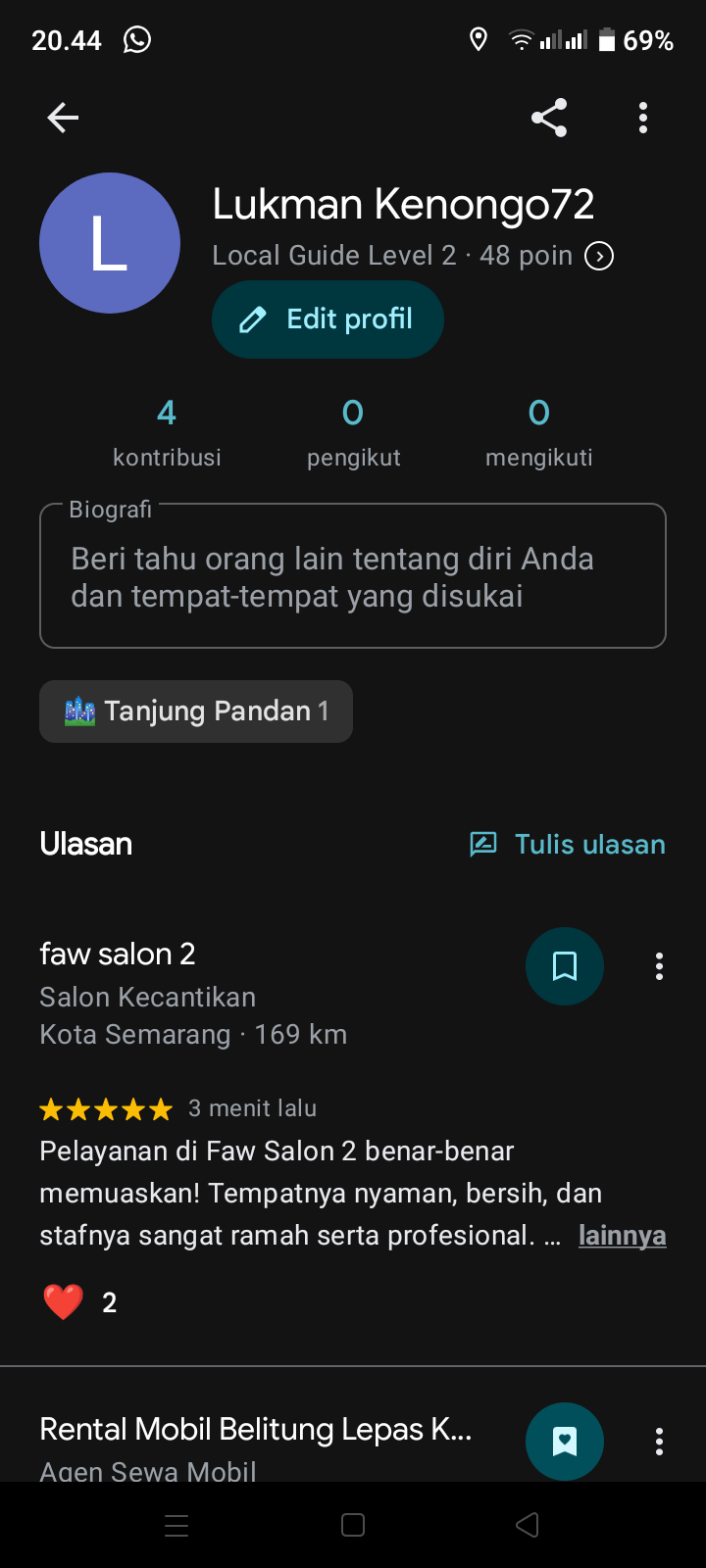Screen dimensions: 706x1568
Task: Tap Tulis ulasan to write a review
Action: tap(568, 844)
